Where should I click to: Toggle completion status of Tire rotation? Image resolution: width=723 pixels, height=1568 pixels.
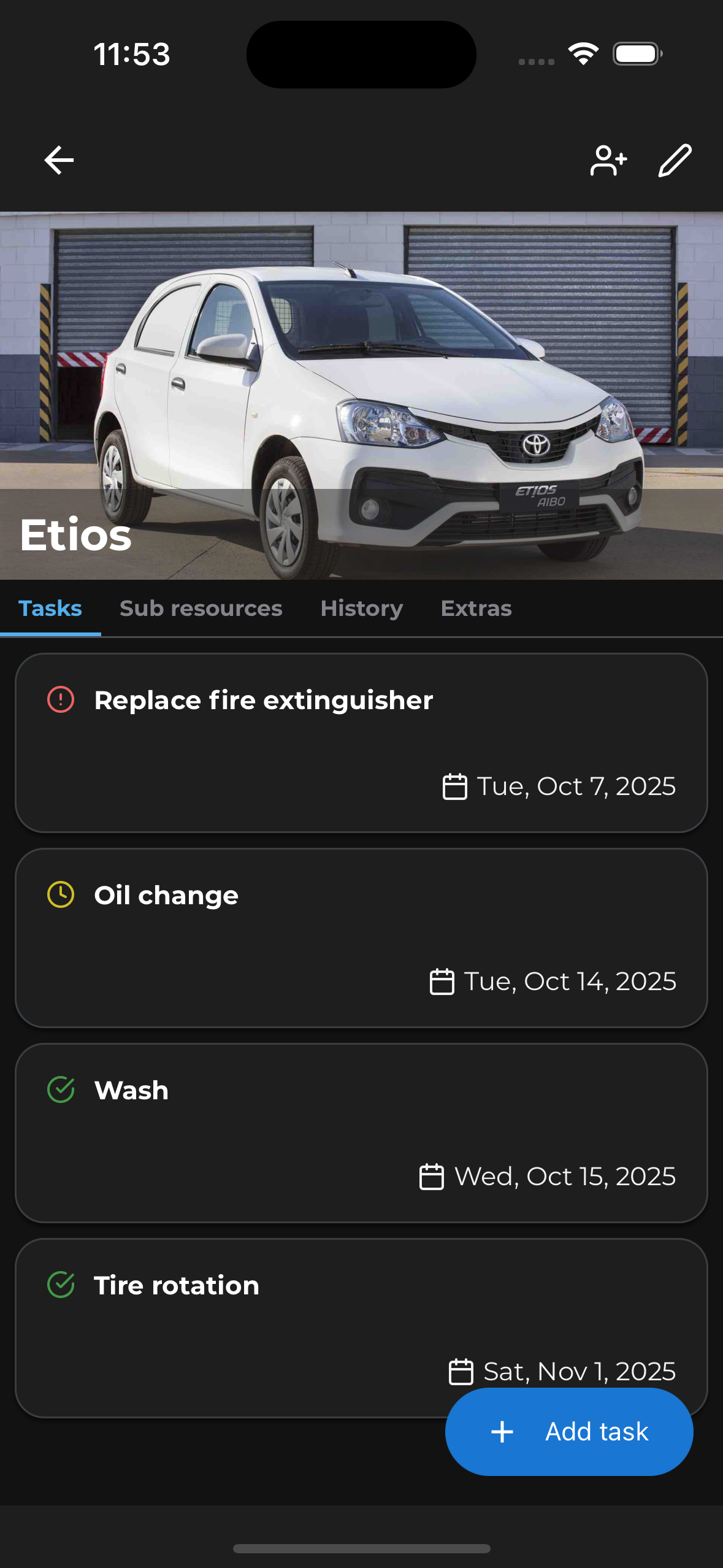[60, 1285]
